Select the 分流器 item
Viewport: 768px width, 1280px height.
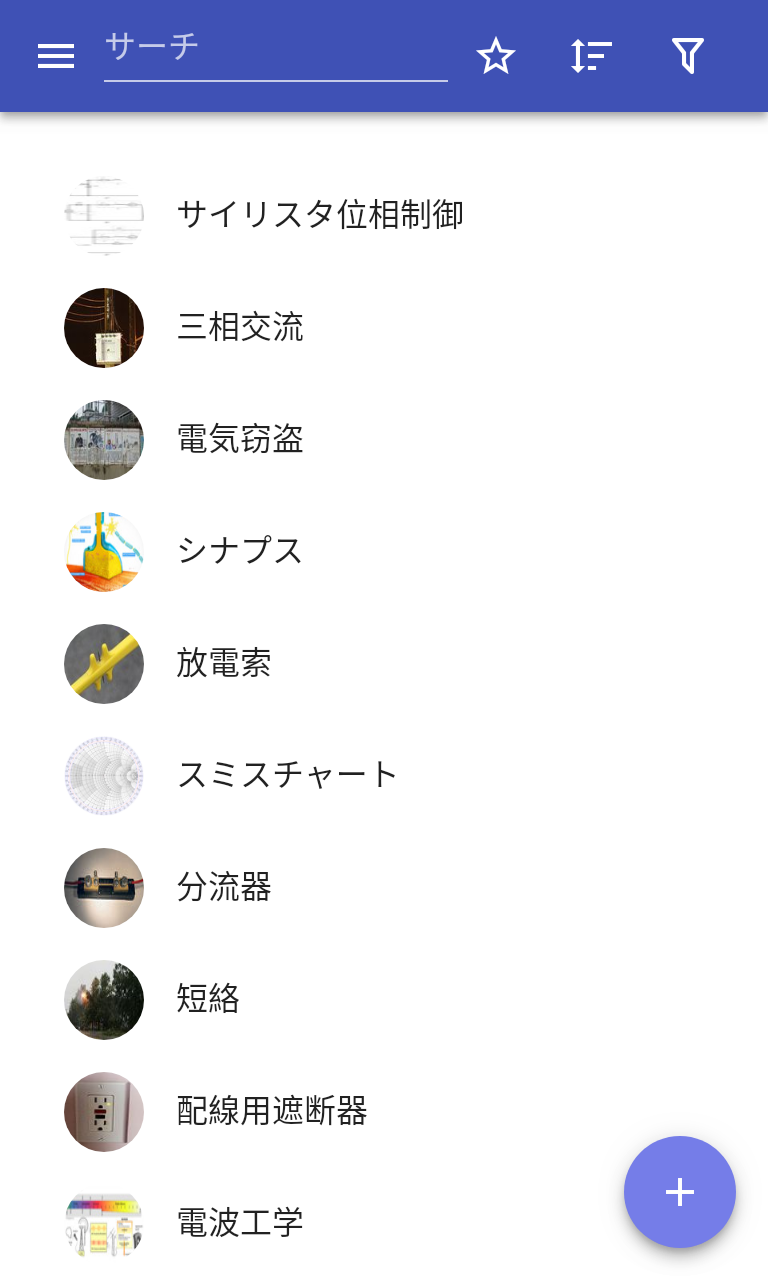pyautogui.click(x=224, y=887)
